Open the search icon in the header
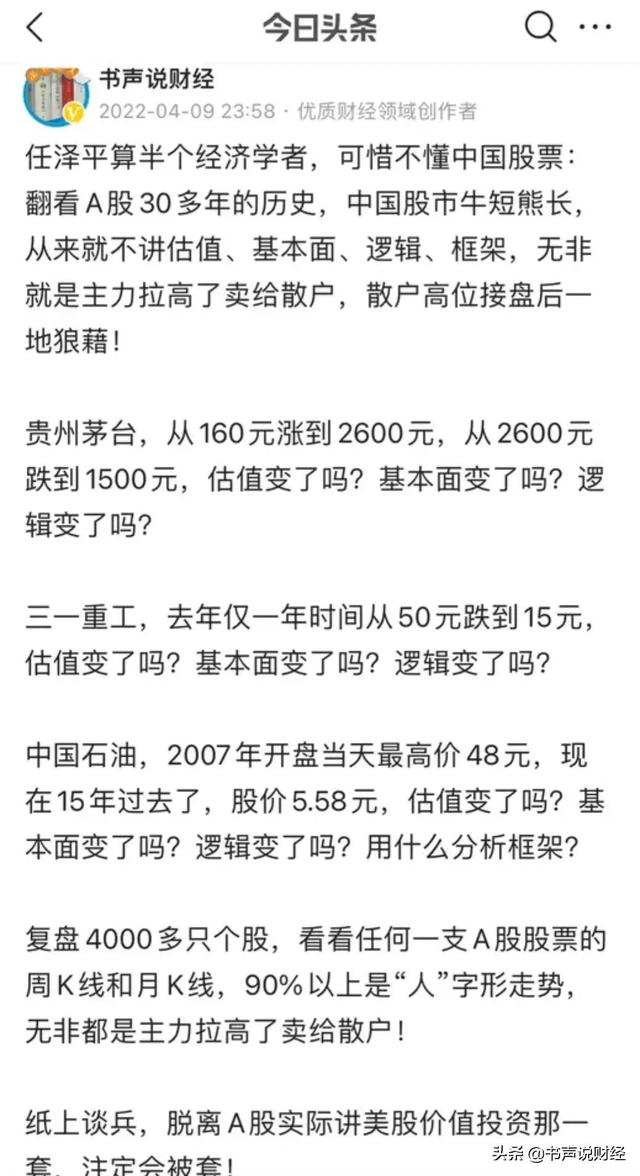This screenshot has width=640, height=1176. (540, 28)
